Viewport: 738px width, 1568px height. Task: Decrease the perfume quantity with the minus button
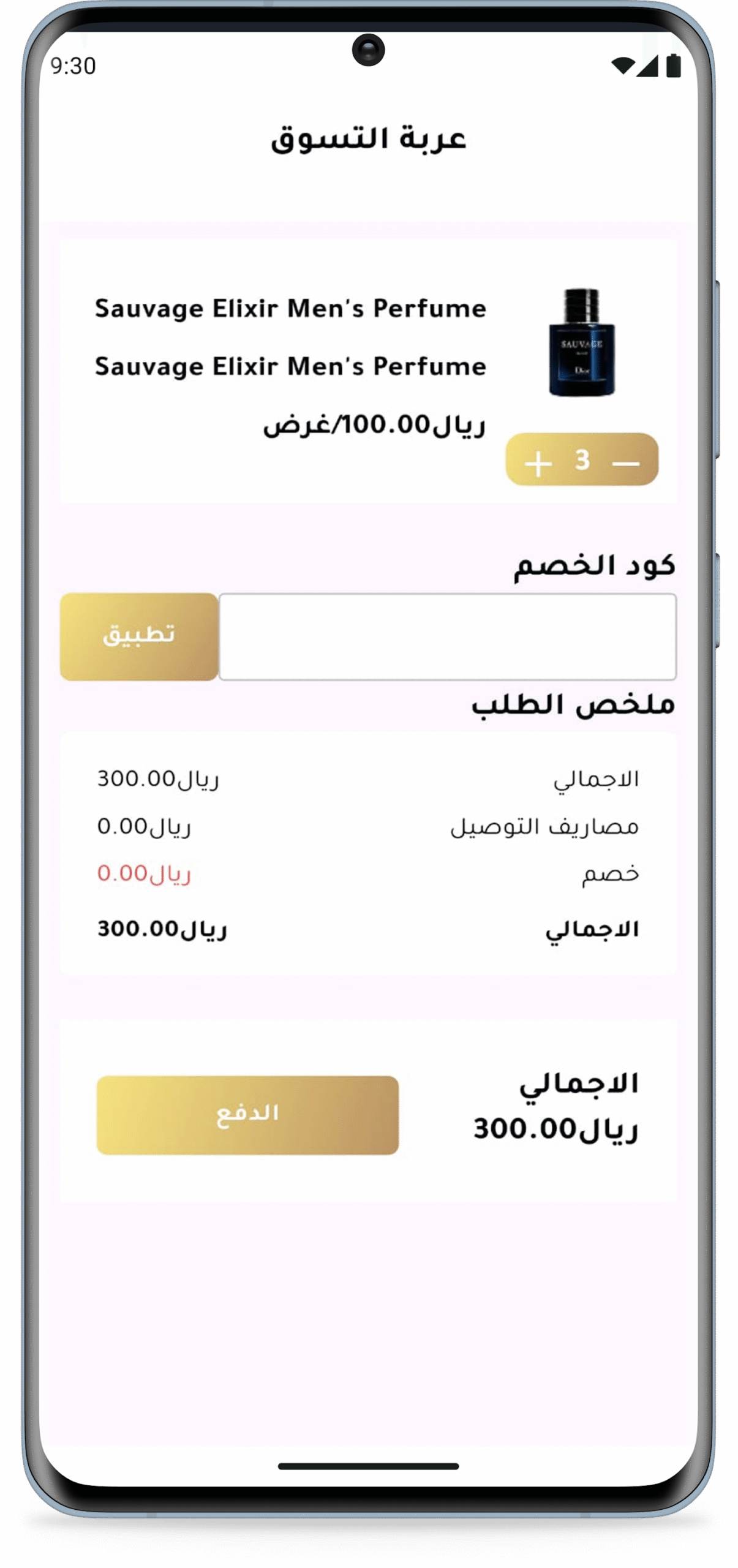pyautogui.click(x=625, y=463)
